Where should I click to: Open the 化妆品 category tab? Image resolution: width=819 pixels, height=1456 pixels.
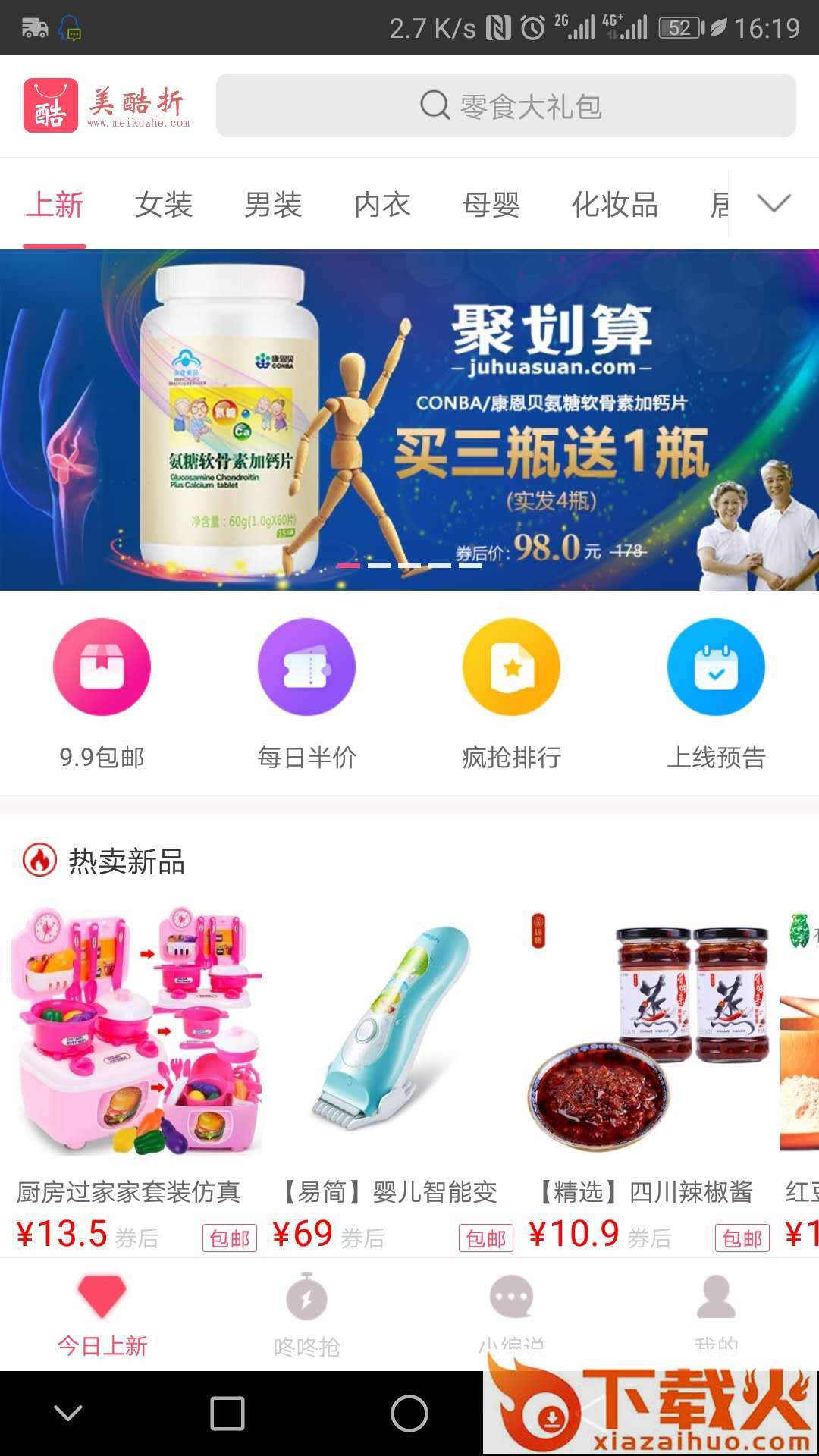[615, 206]
